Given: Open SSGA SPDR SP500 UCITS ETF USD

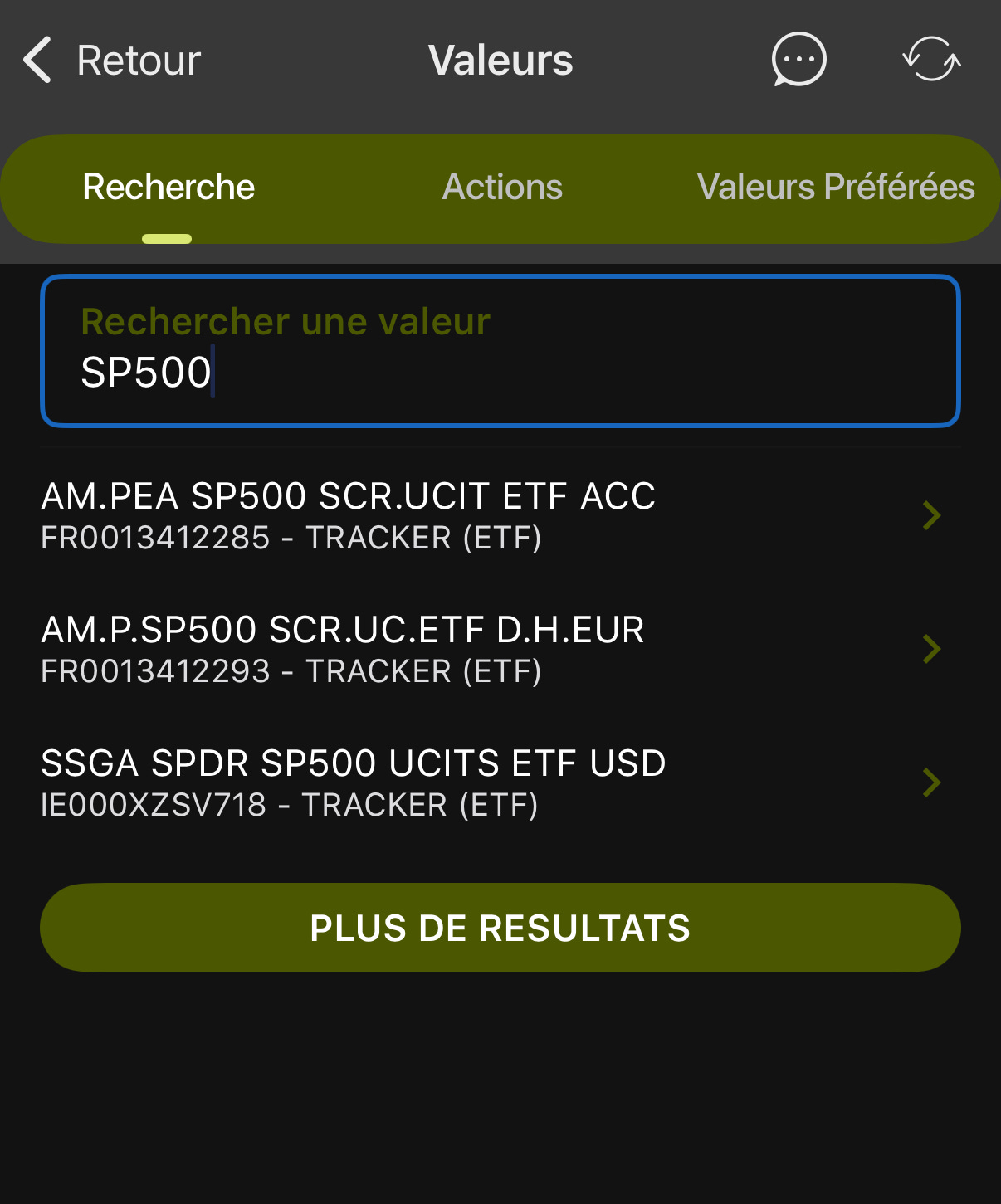Looking at the screenshot, I should coord(490,782).
